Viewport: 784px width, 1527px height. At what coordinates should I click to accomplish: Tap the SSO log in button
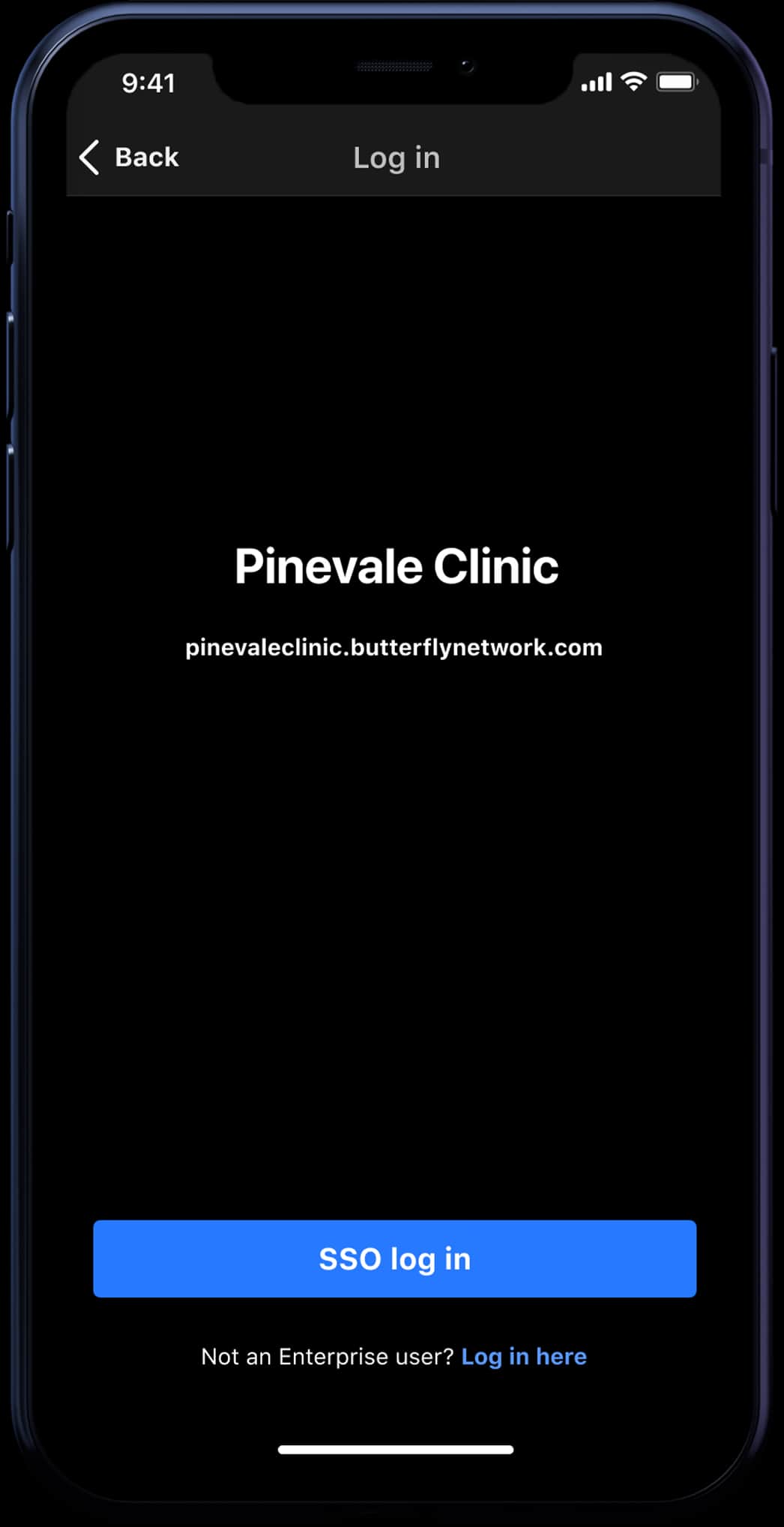pyautogui.click(x=394, y=1258)
